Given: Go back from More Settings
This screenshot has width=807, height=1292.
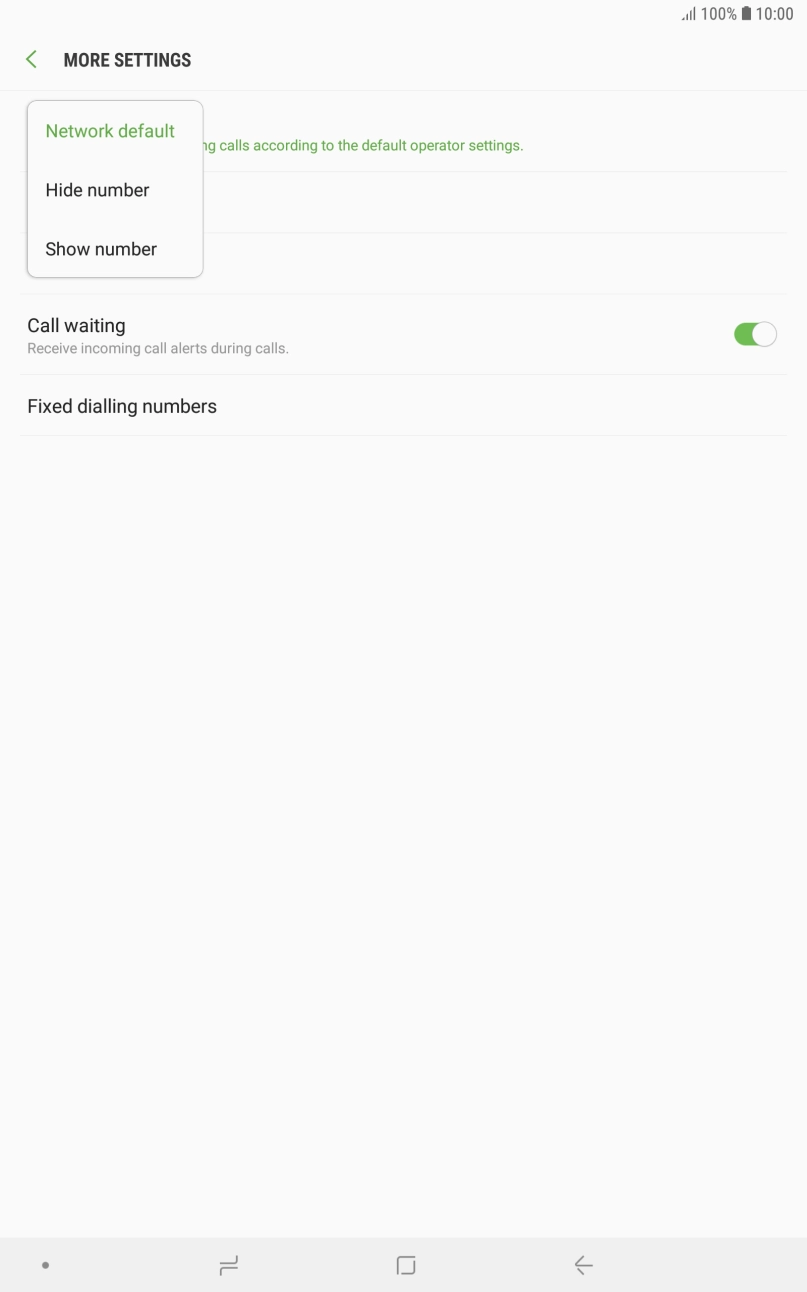Looking at the screenshot, I should click(x=32, y=60).
